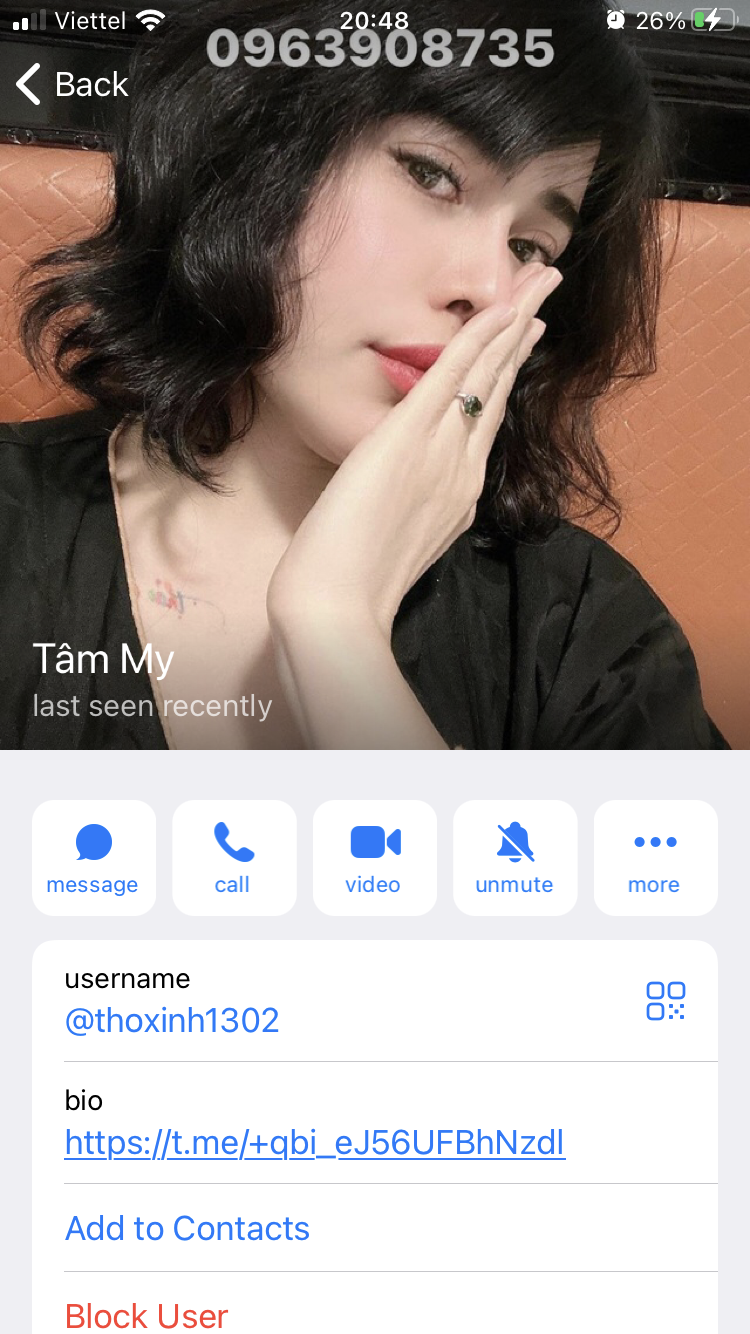The height and width of the screenshot is (1334, 750).
Task: Start a video call
Action: (x=374, y=858)
